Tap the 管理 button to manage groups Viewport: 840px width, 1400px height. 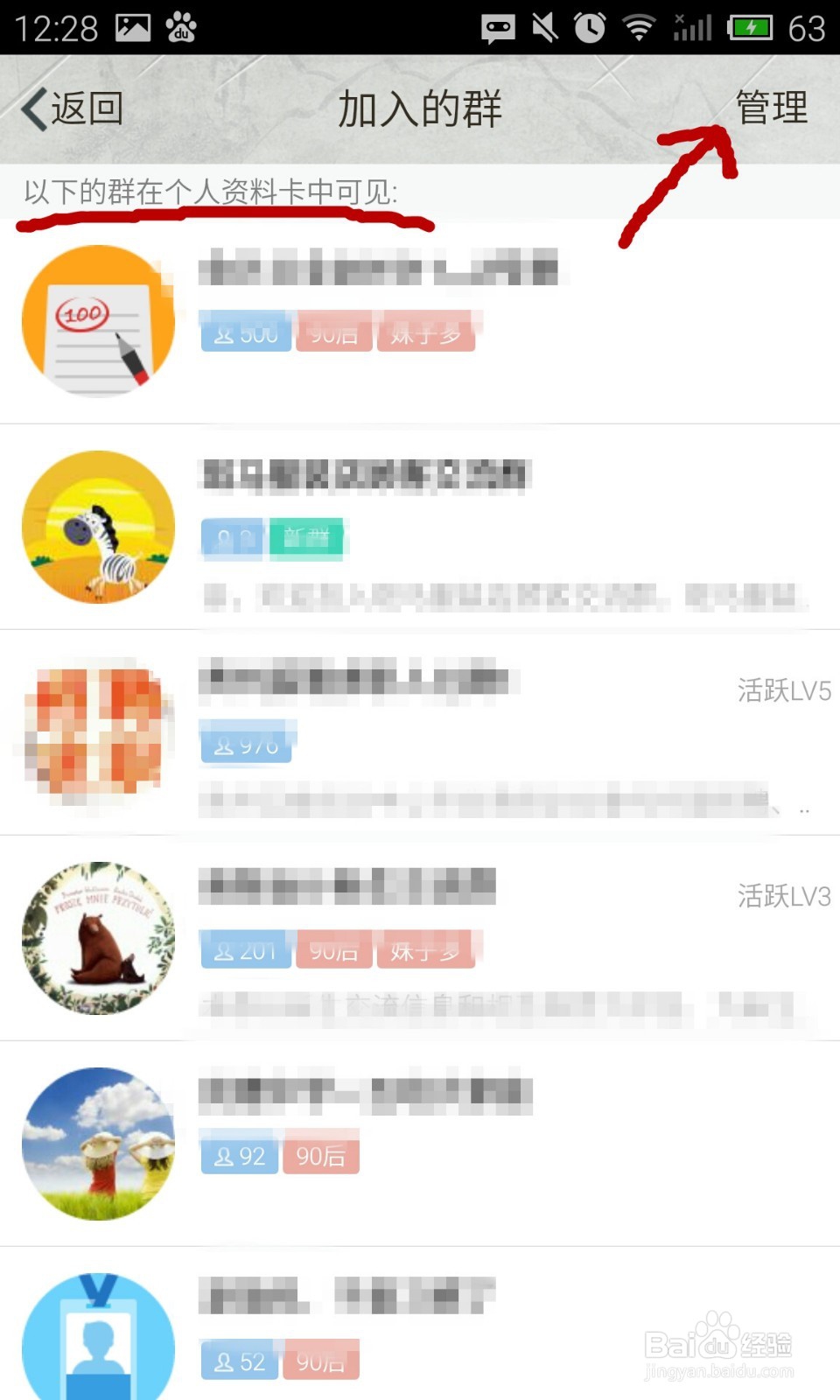click(773, 108)
